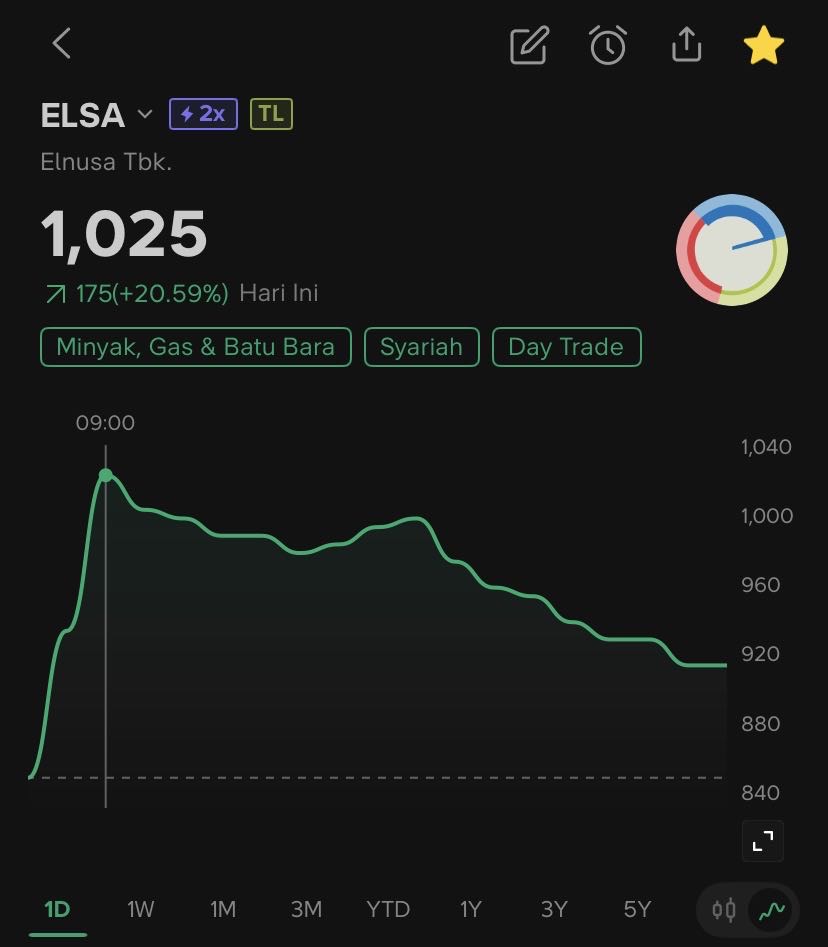The image size is (828, 947).
Task: Go back using the top arrow
Action: (x=62, y=44)
